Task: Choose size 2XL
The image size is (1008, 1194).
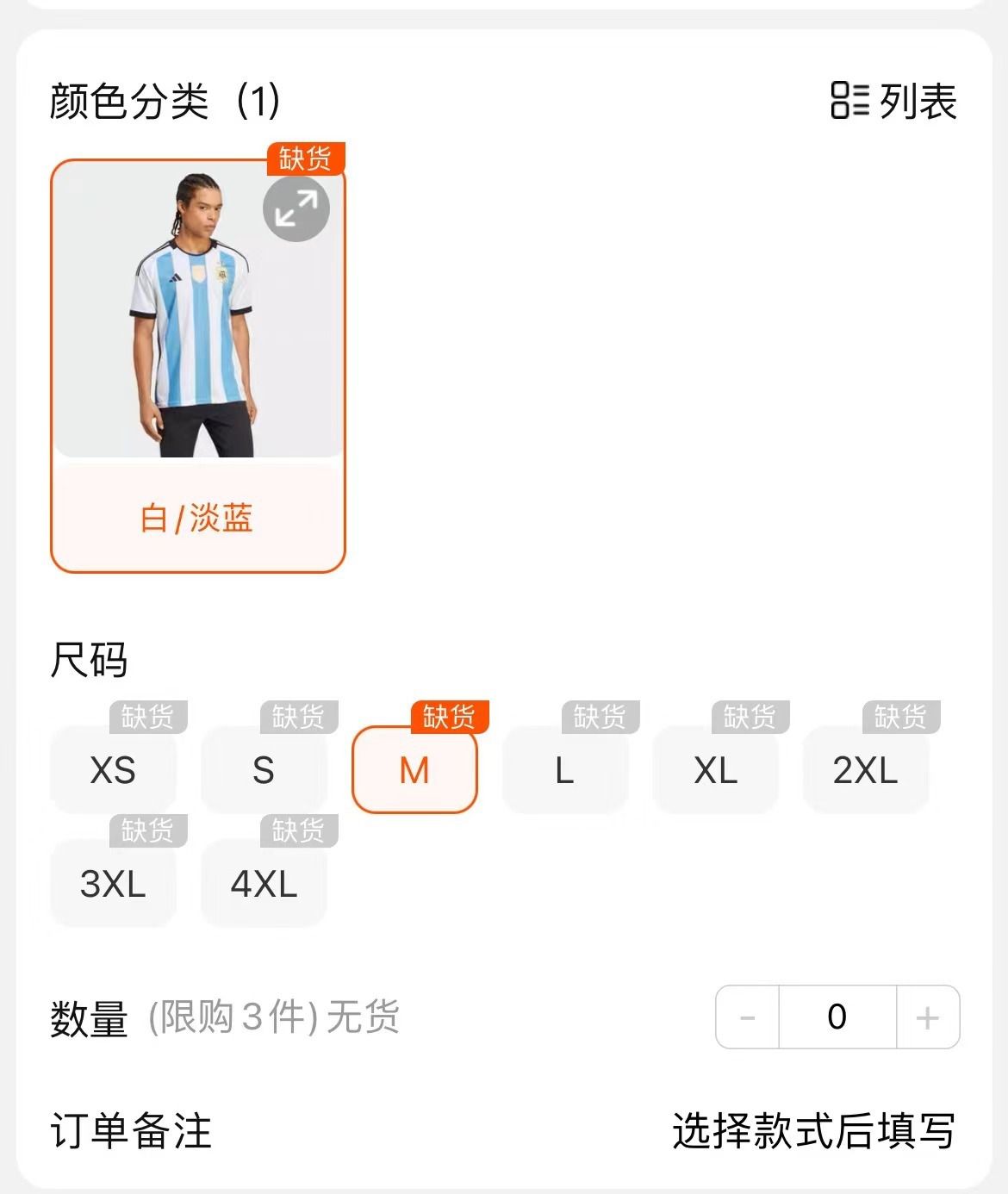Action: [x=865, y=770]
